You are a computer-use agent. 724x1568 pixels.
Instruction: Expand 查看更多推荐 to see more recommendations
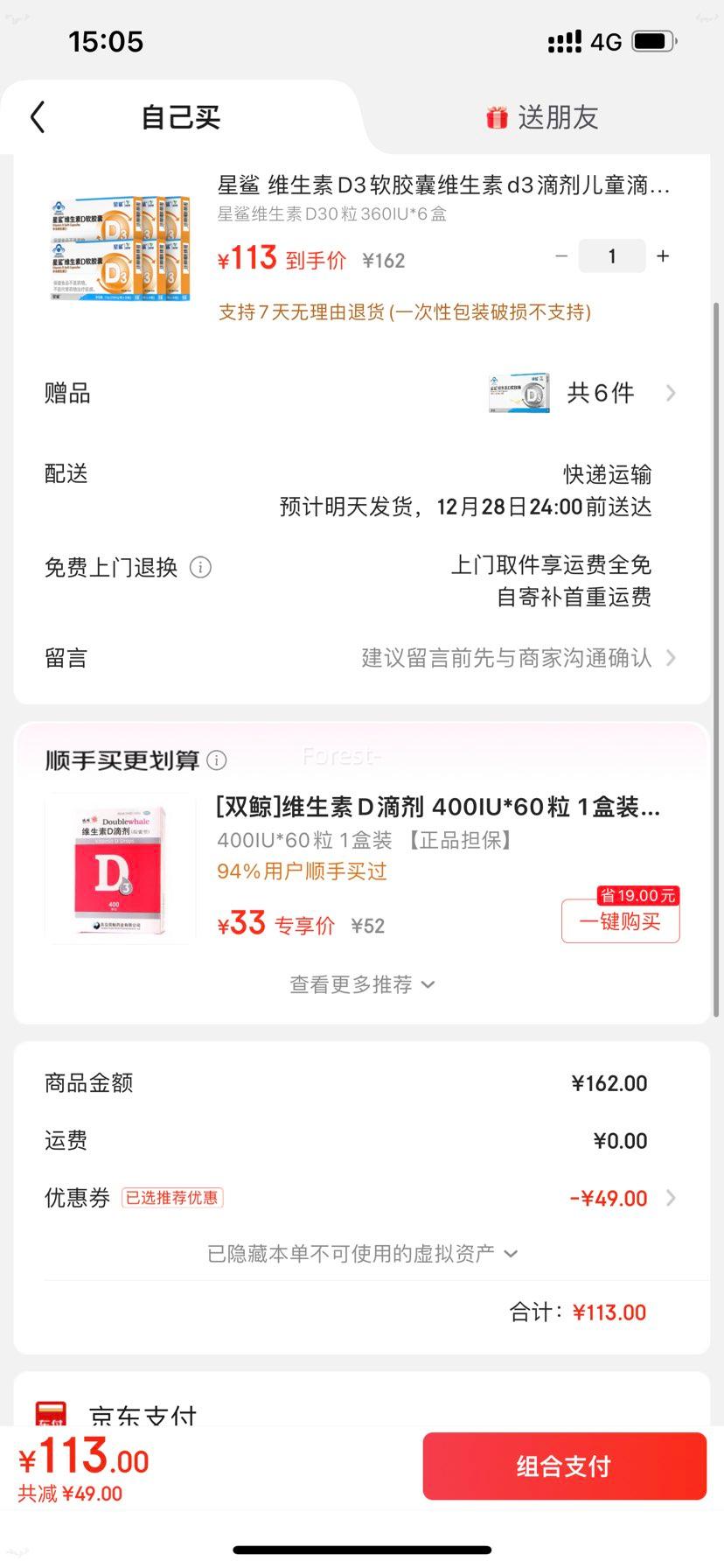[362, 984]
